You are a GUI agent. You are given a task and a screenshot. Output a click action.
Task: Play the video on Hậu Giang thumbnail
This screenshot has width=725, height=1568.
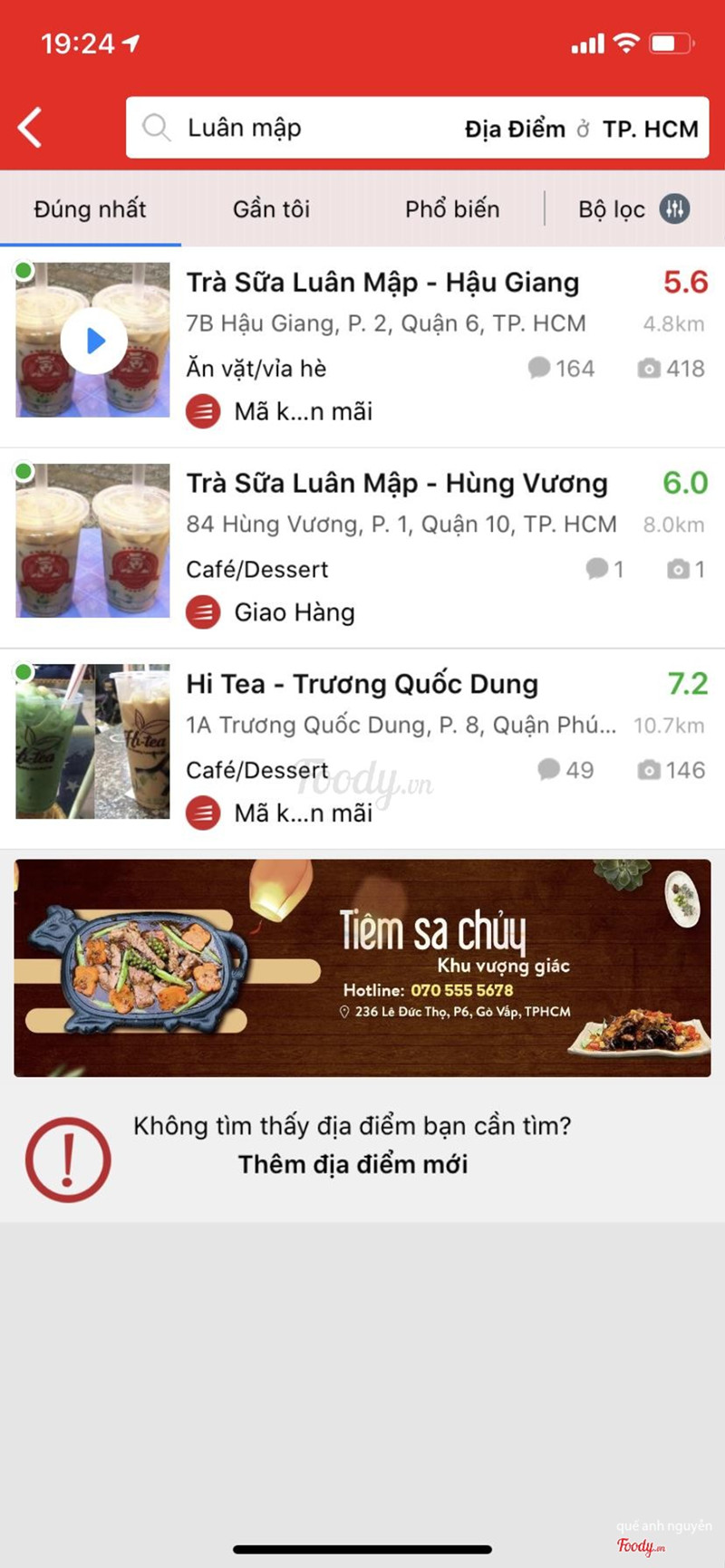pos(94,341)
